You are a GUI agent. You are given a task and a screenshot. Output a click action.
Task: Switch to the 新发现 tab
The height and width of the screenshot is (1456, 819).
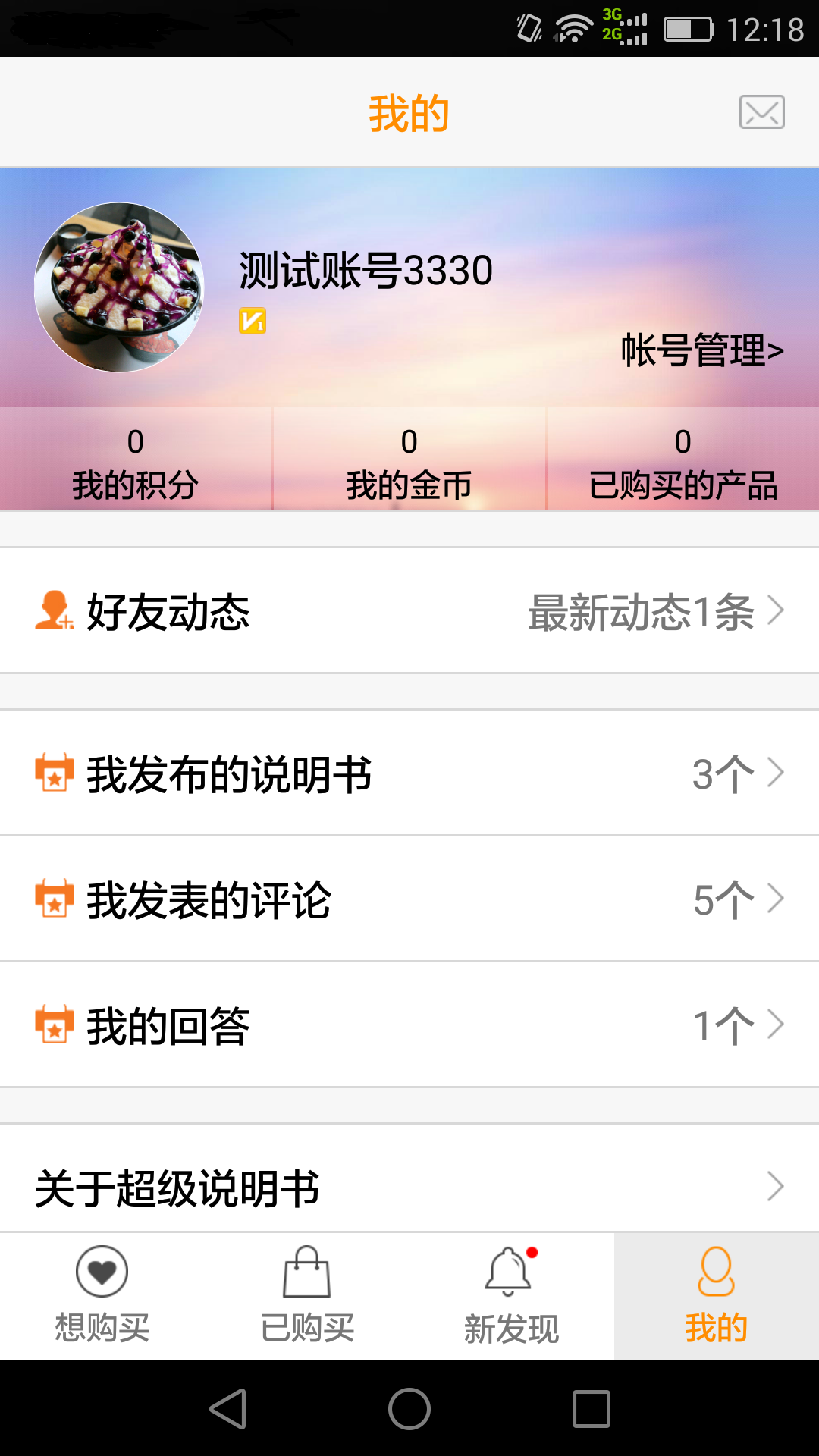pos(512,1297)
